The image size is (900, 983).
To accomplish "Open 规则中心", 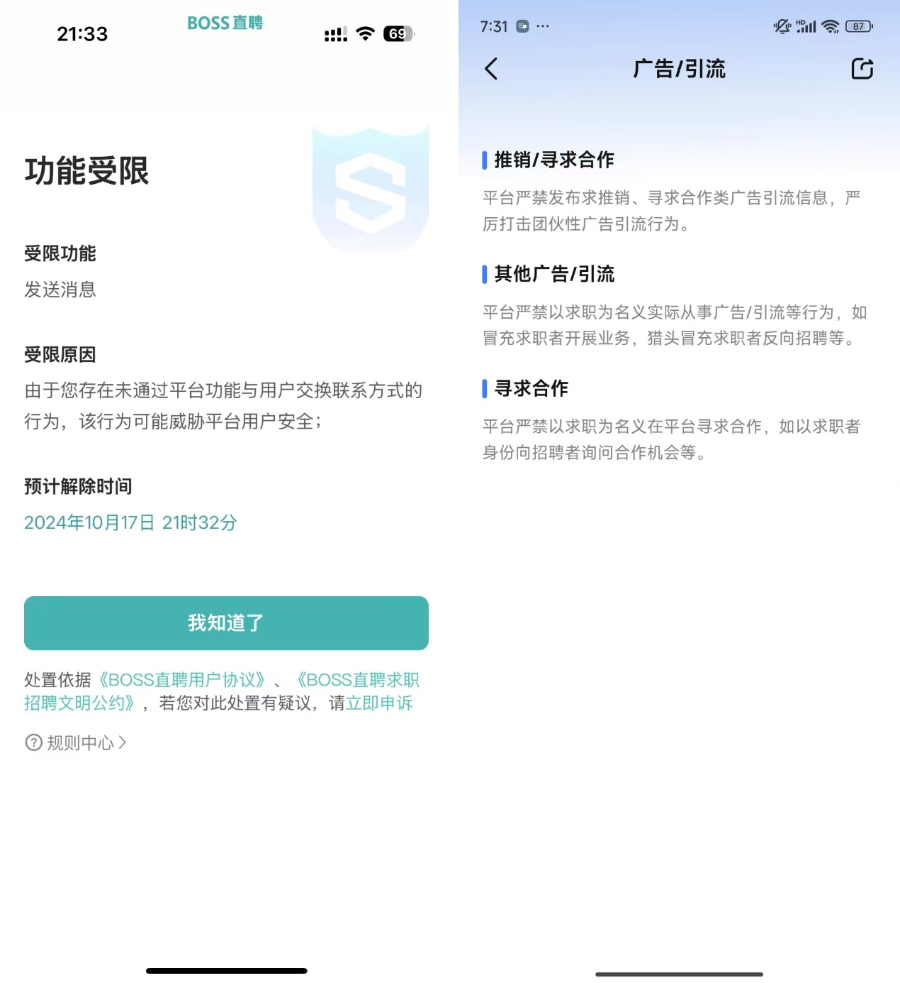I will click(77, 743).
